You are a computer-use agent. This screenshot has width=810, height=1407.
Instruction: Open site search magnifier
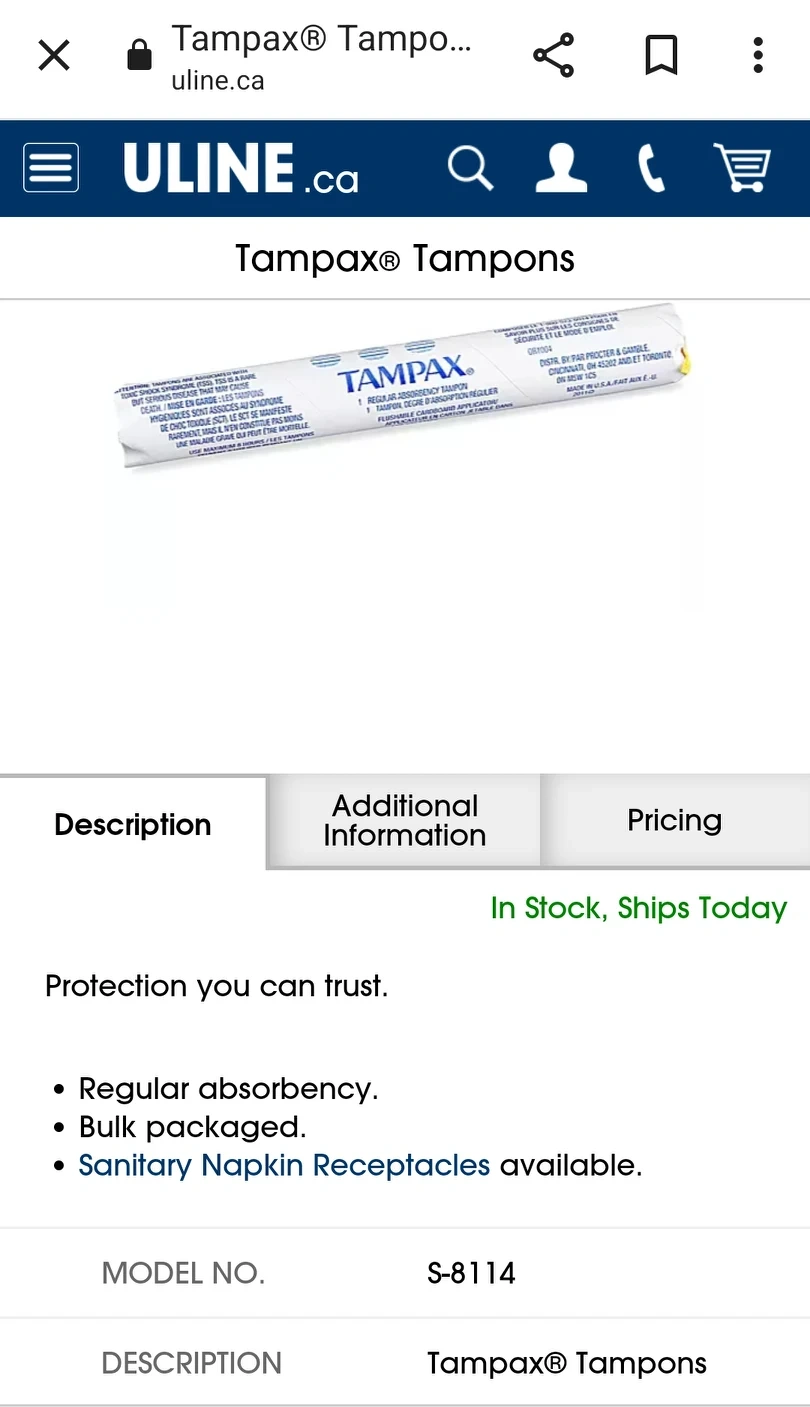tap(470, 168)
